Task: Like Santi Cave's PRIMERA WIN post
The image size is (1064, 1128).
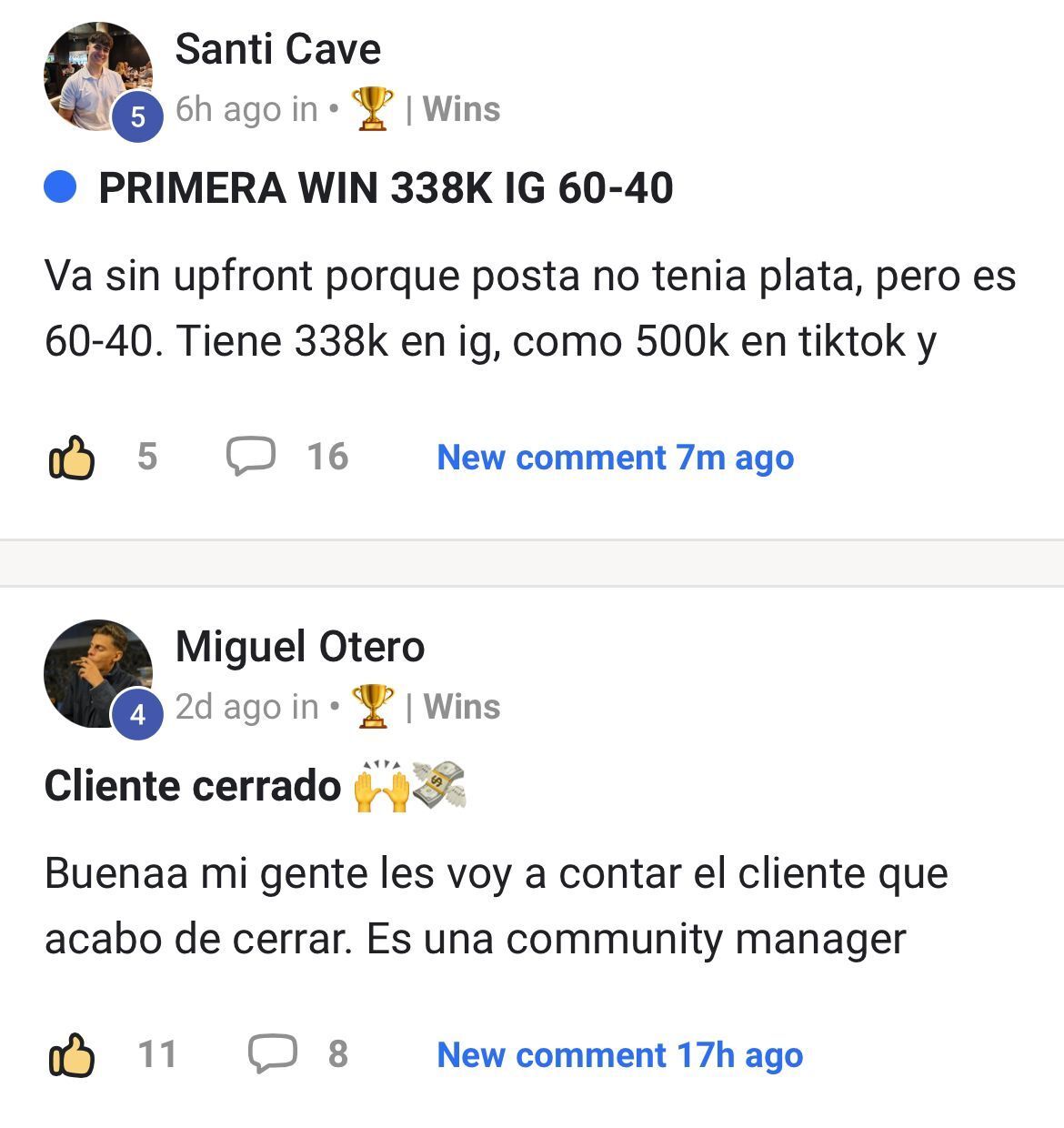Action: (x=71, y=458)
